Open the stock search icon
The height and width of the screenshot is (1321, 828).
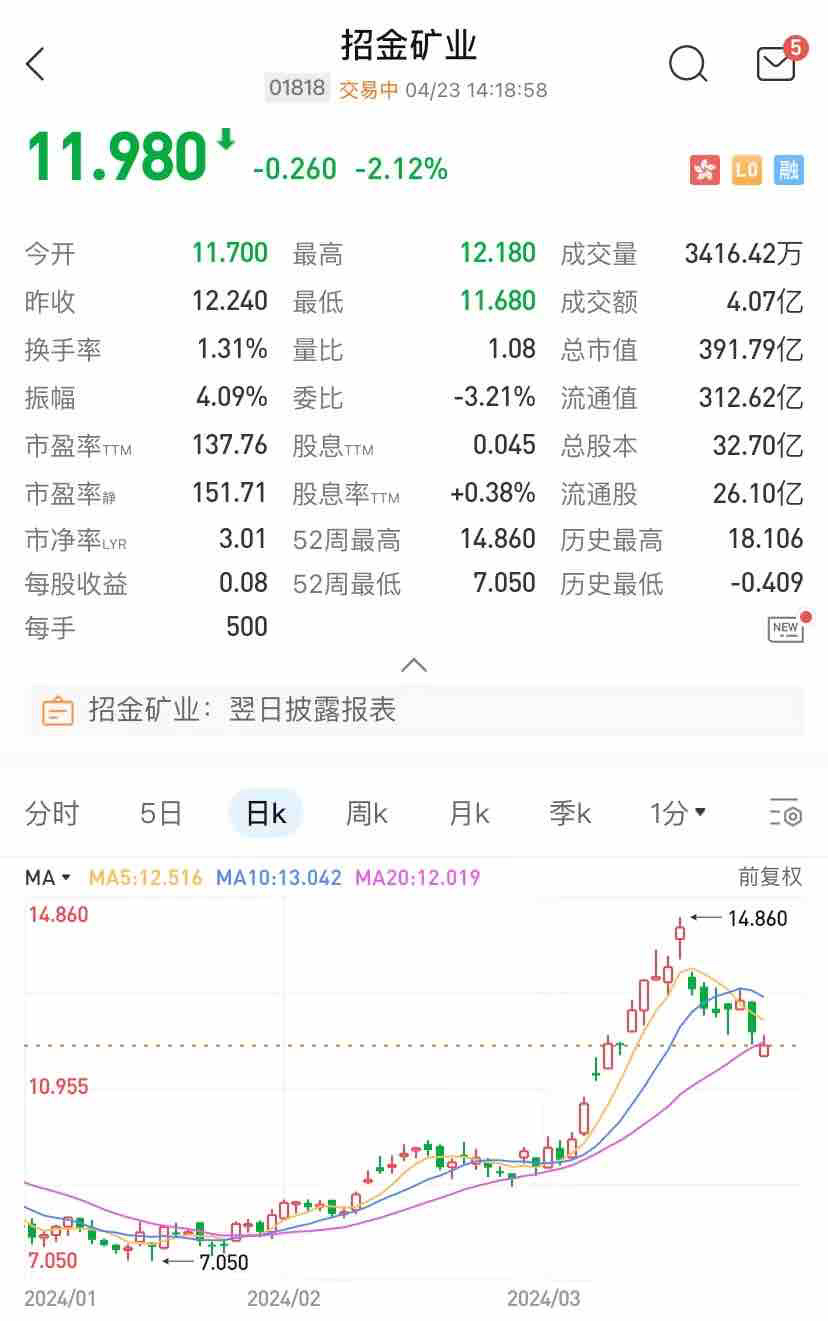click(x=687, y=65)
